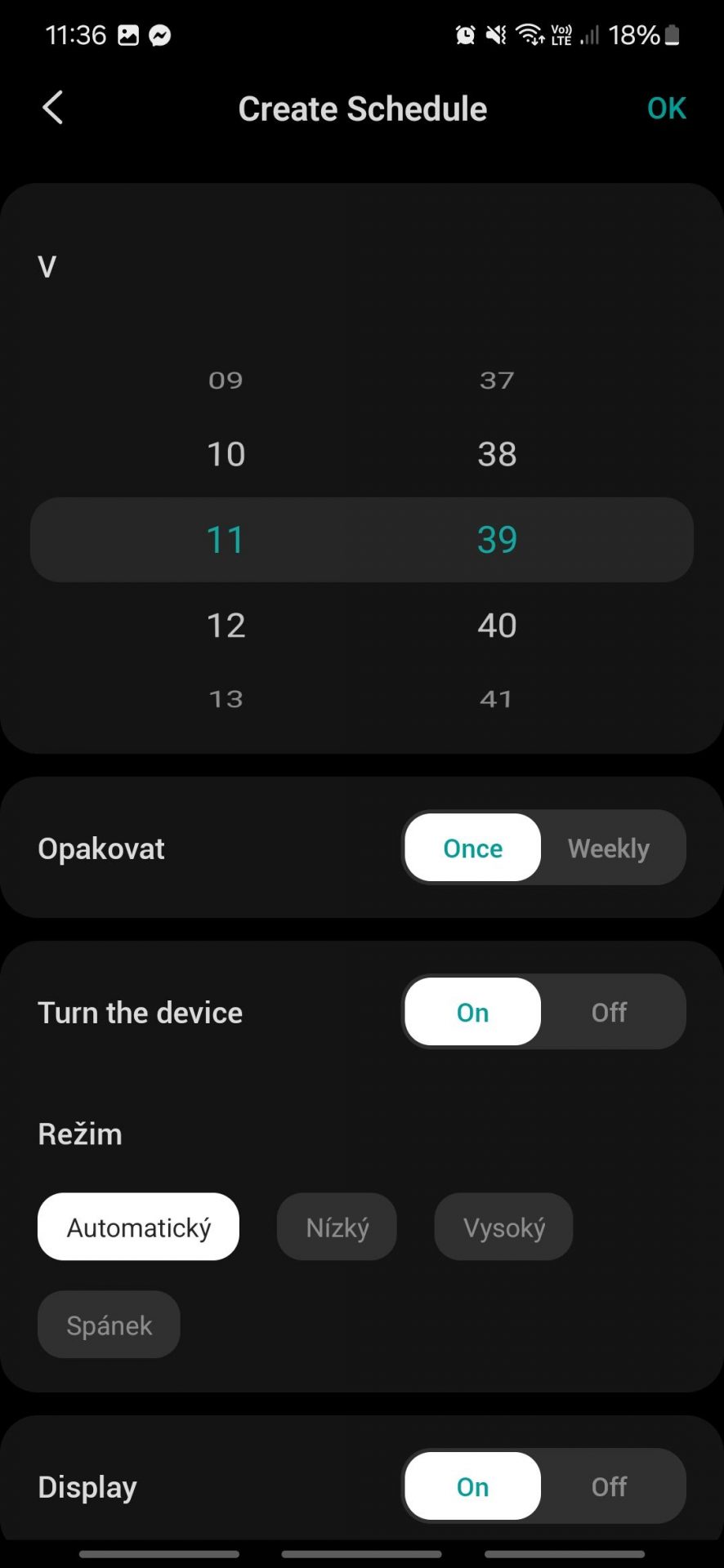724x1568 pixels.
Task: Set Opakovat to Weekly
Action: coord(610,848)
